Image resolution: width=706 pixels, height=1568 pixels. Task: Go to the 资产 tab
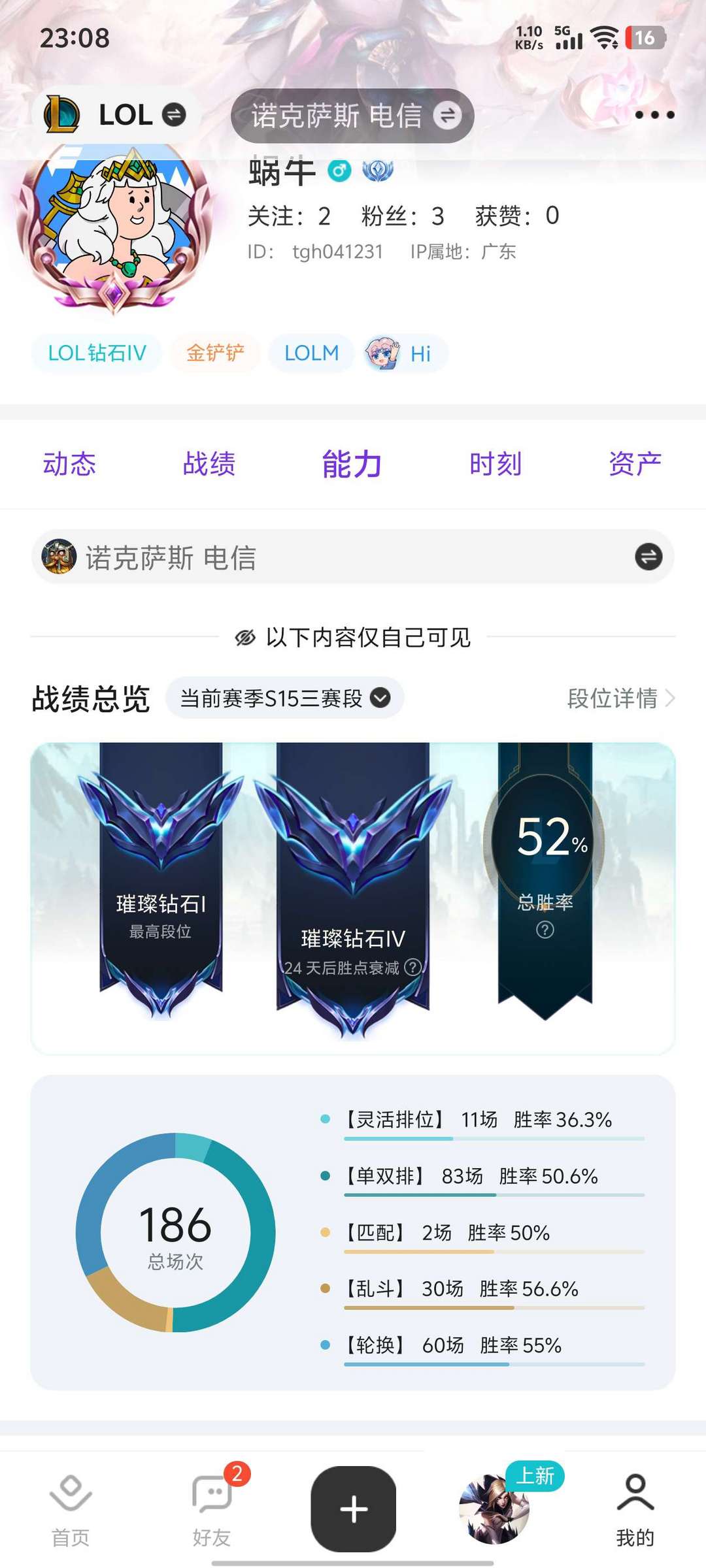pos(635,464)
